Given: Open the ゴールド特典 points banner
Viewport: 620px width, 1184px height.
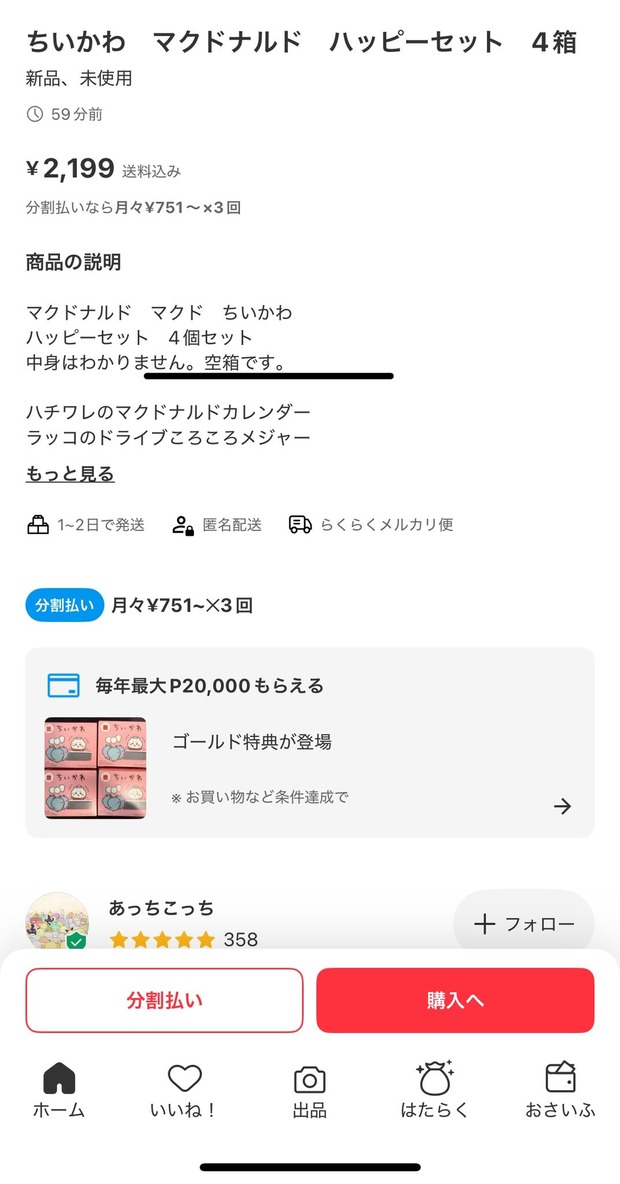Looking at the screenshot, I should 310,742.
